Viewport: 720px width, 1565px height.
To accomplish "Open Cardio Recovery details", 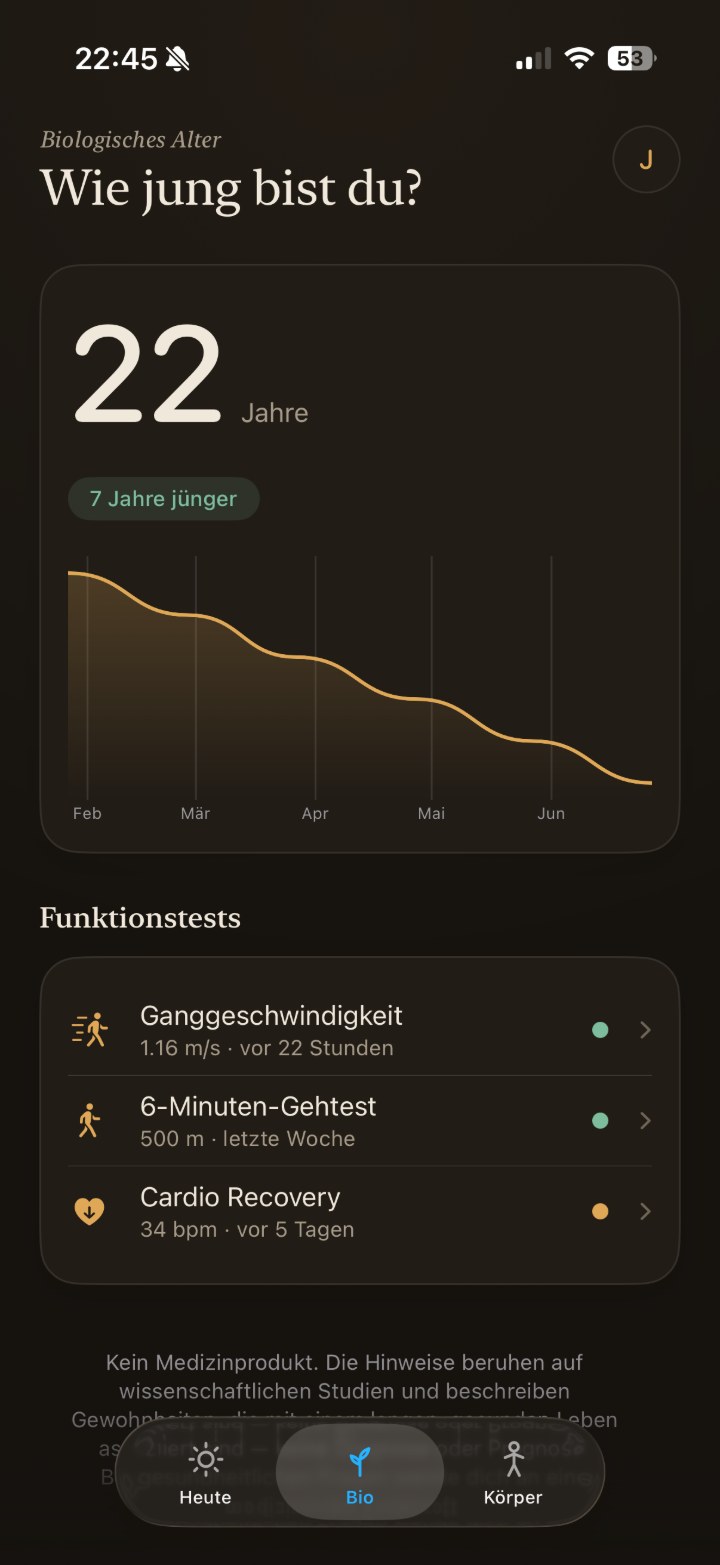I will [x=360, y=1211].
